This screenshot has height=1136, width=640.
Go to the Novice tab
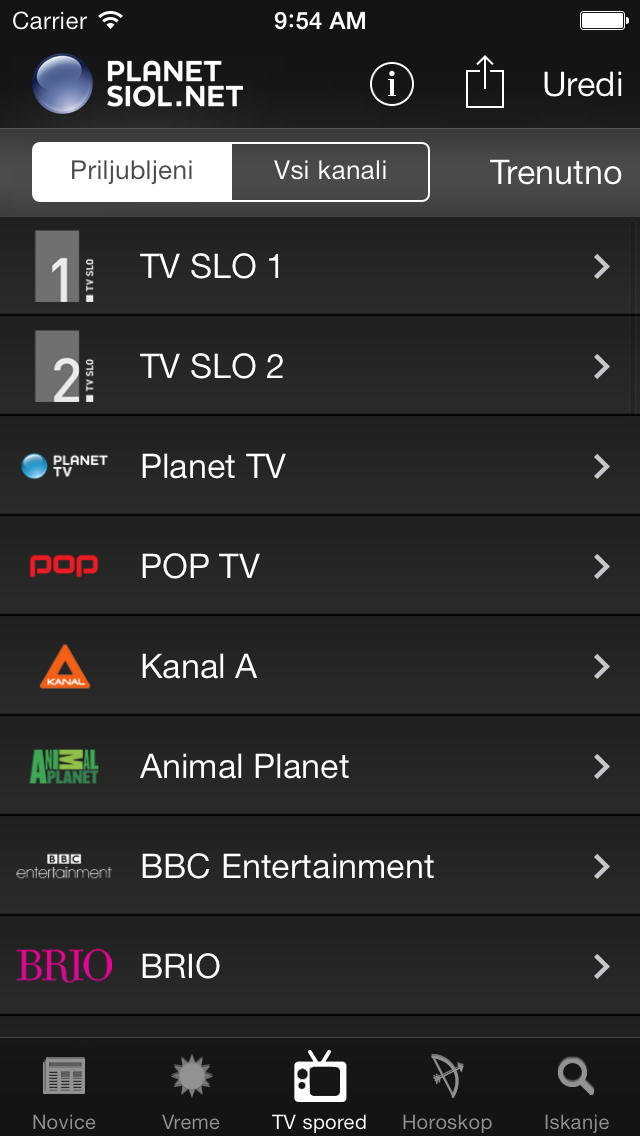(x=64, y=1090)
